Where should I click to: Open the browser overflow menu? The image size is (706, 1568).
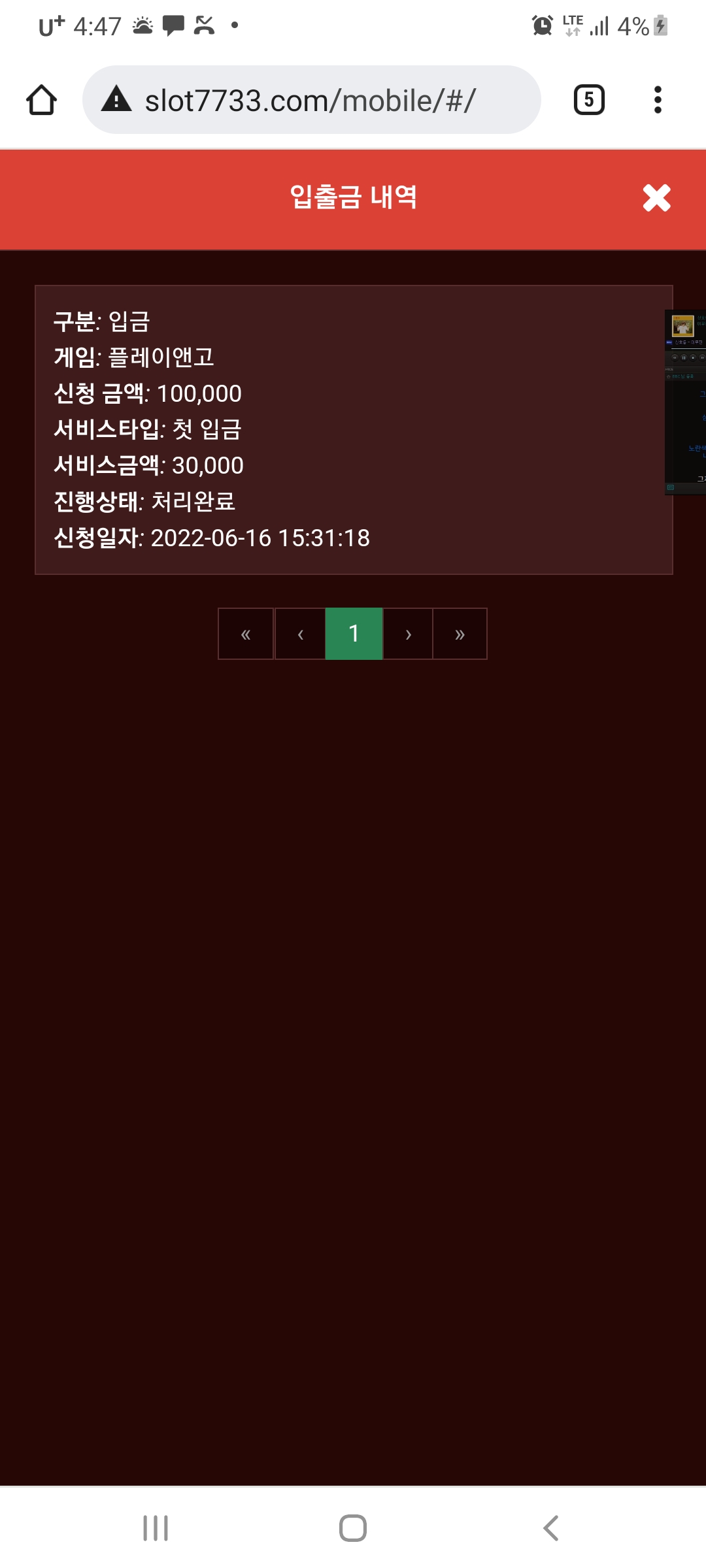point(658,100)
